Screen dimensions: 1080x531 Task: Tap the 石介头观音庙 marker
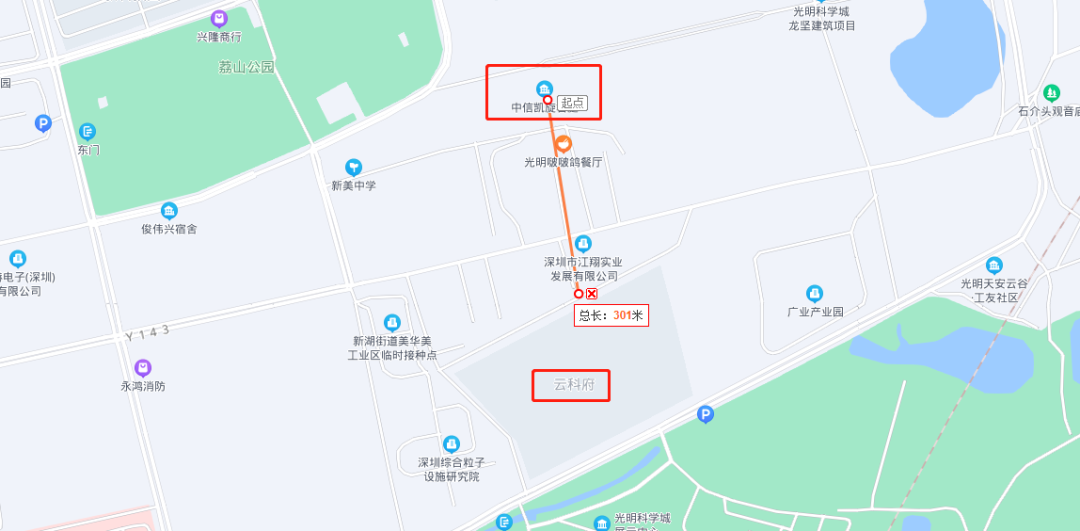tap(1051, 93)
